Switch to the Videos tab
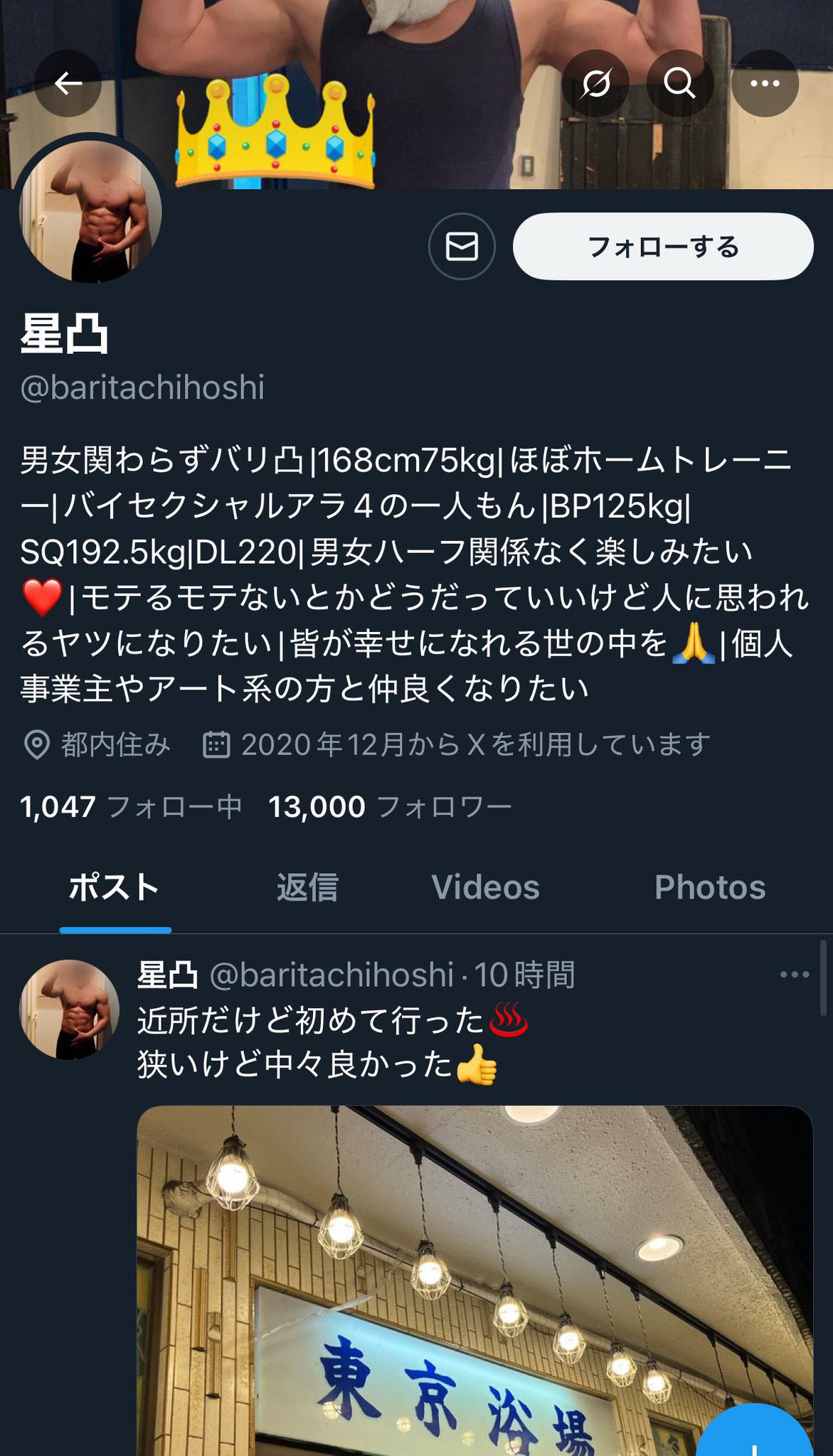The image size is (833, 1456). tap(486, 888)
